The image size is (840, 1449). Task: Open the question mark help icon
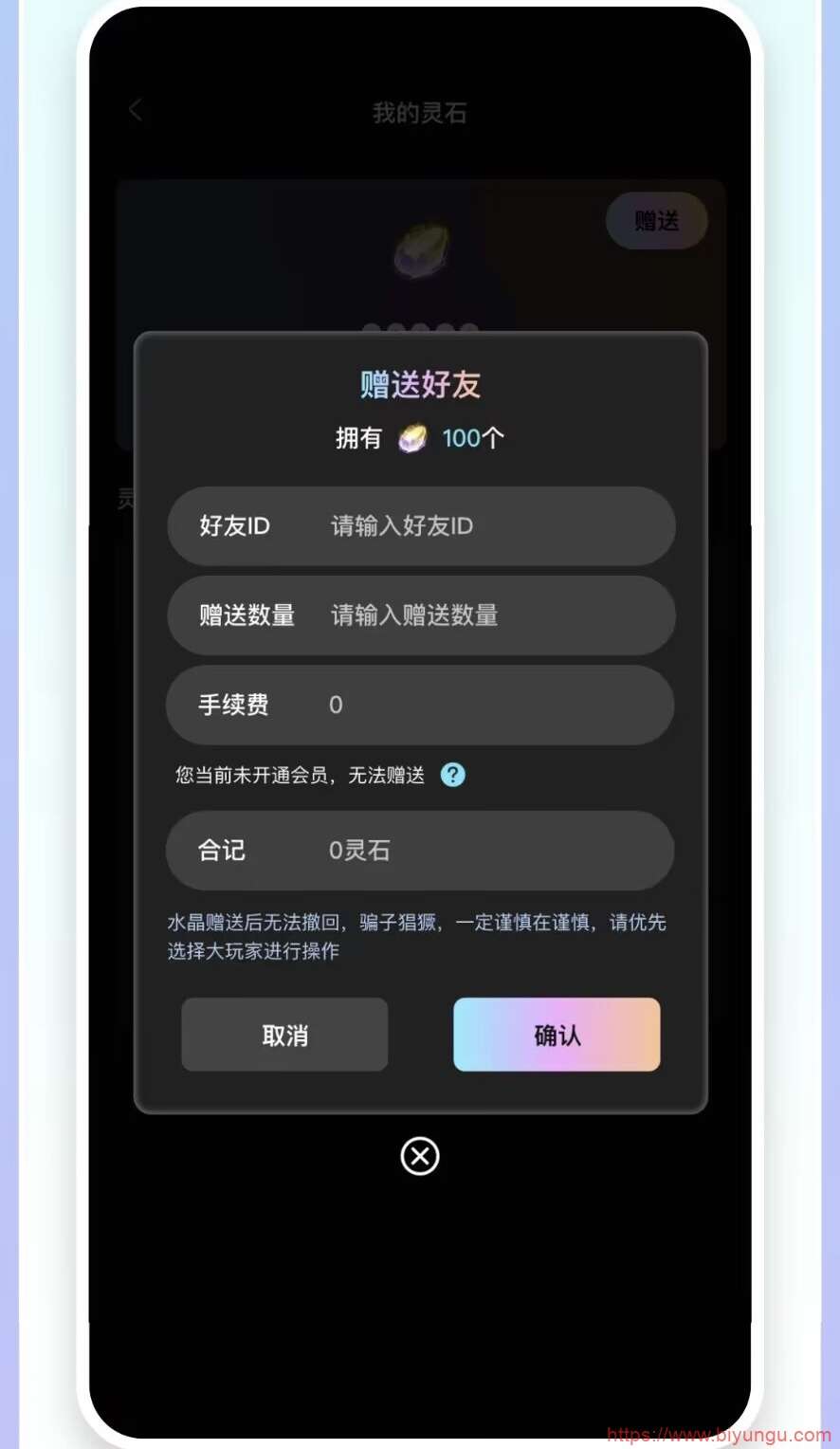[453, 775]
